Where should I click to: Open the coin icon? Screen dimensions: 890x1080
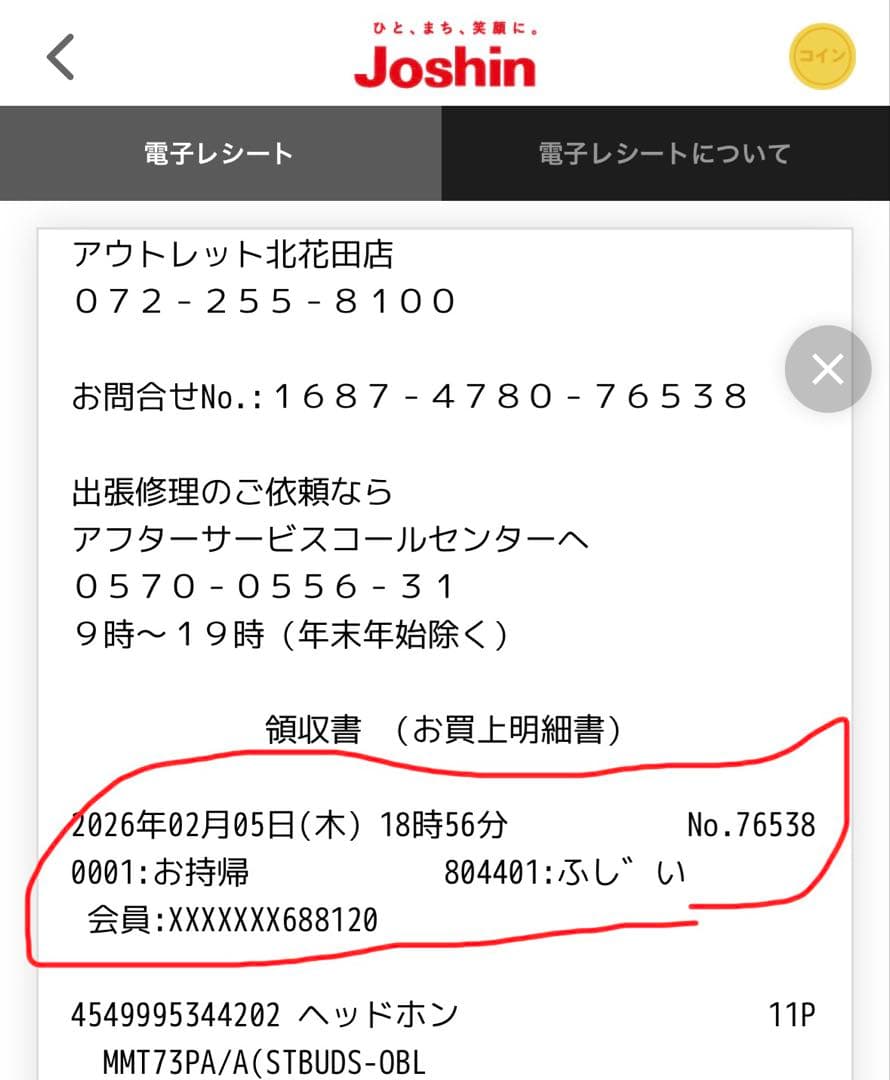(823, 56)
